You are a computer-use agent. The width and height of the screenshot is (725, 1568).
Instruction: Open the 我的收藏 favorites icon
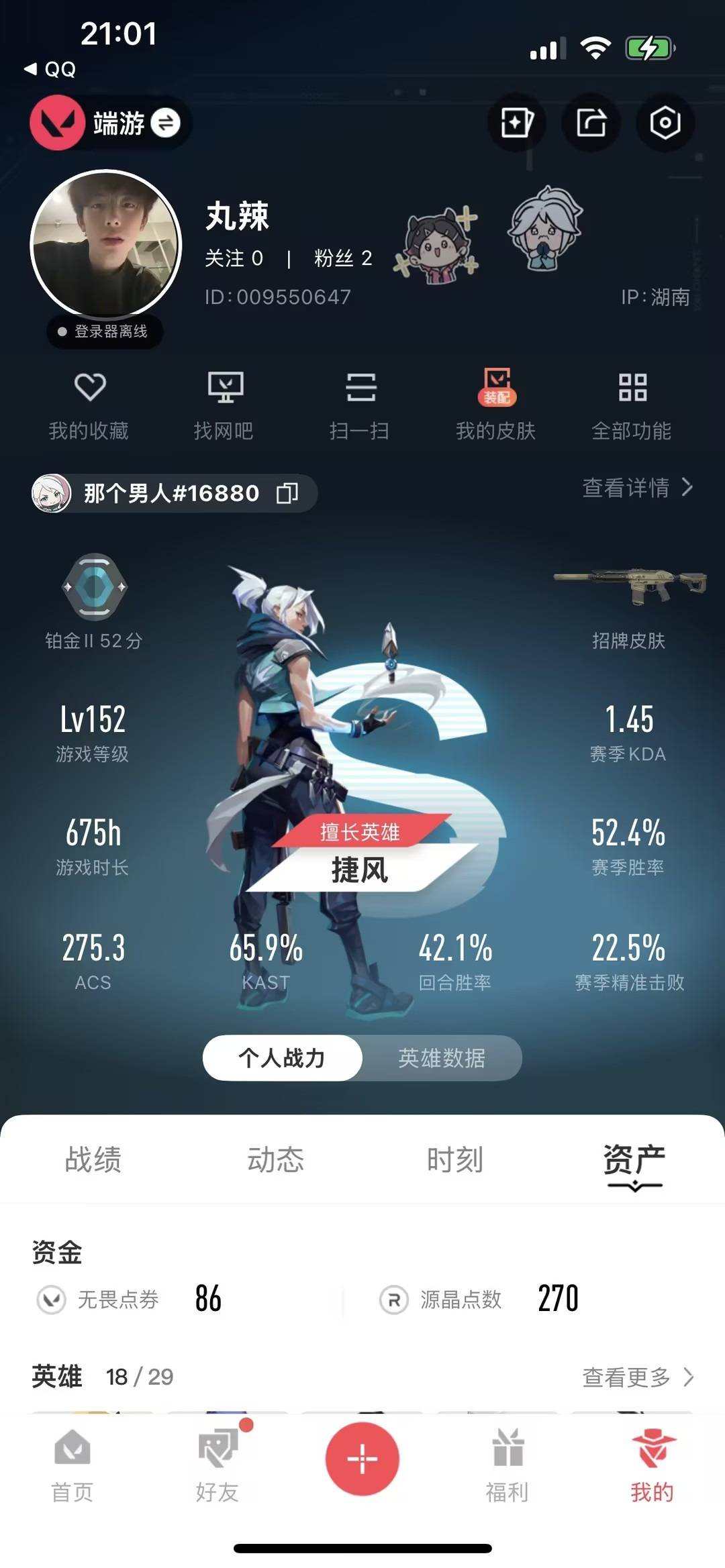(92, 403)
